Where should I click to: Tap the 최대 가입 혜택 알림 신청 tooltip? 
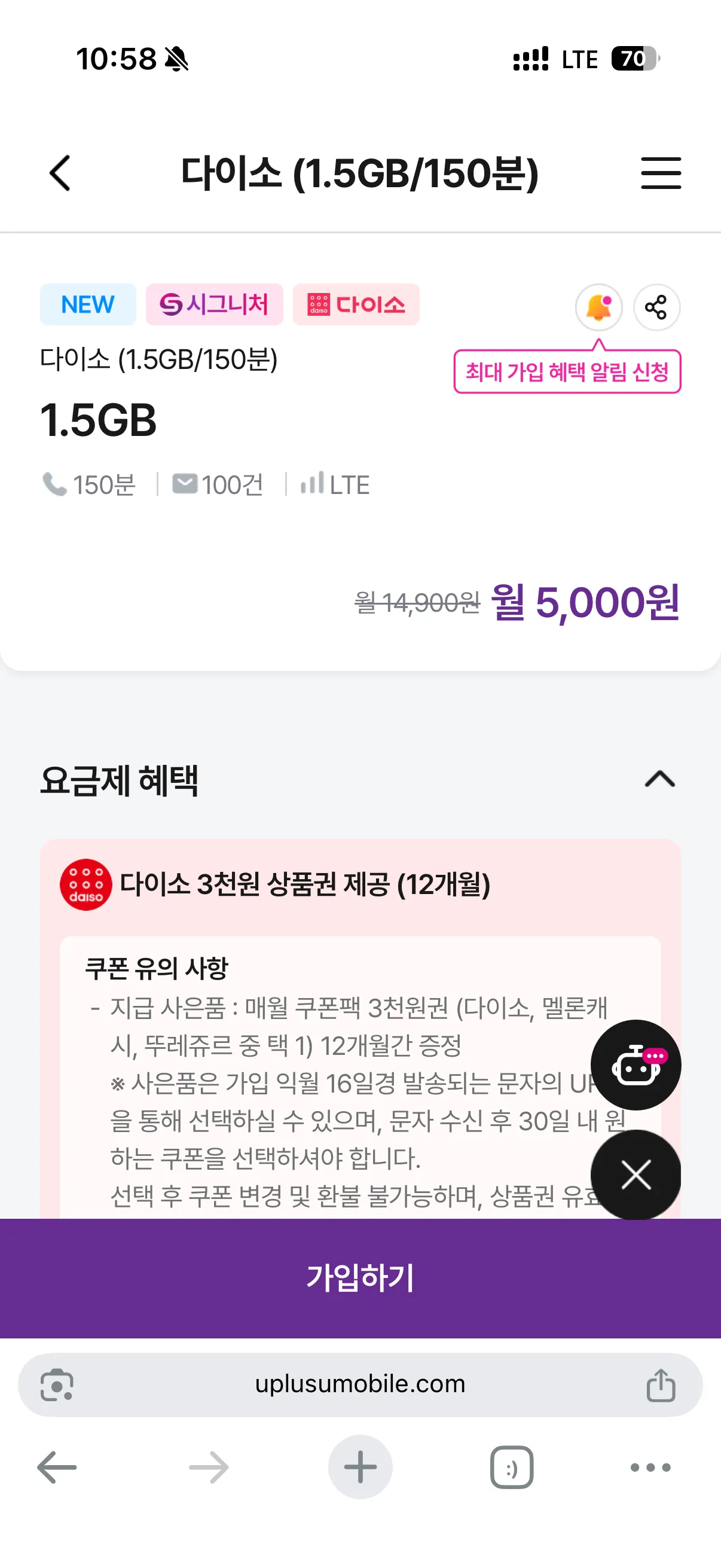point(567,372)
